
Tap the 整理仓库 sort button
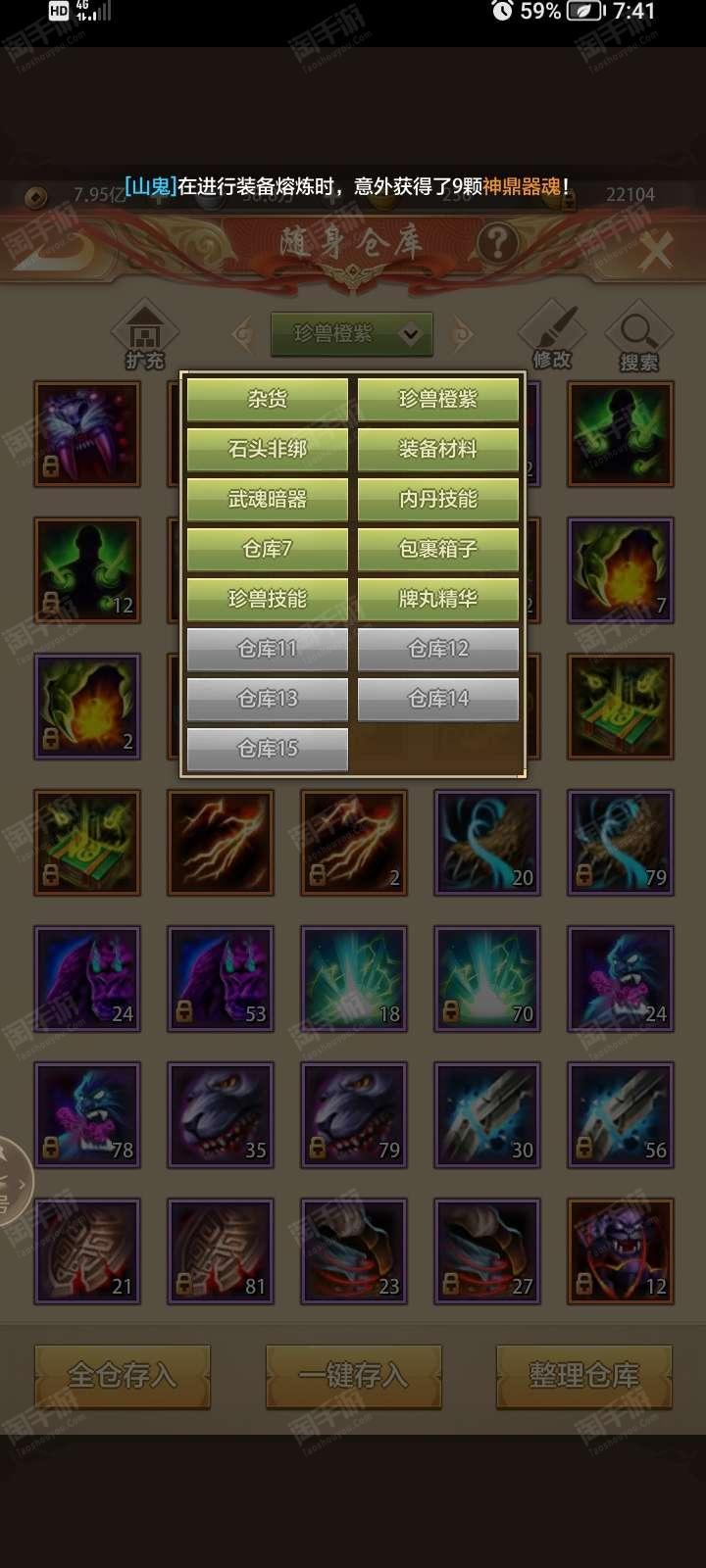[x=584, y=1376]
